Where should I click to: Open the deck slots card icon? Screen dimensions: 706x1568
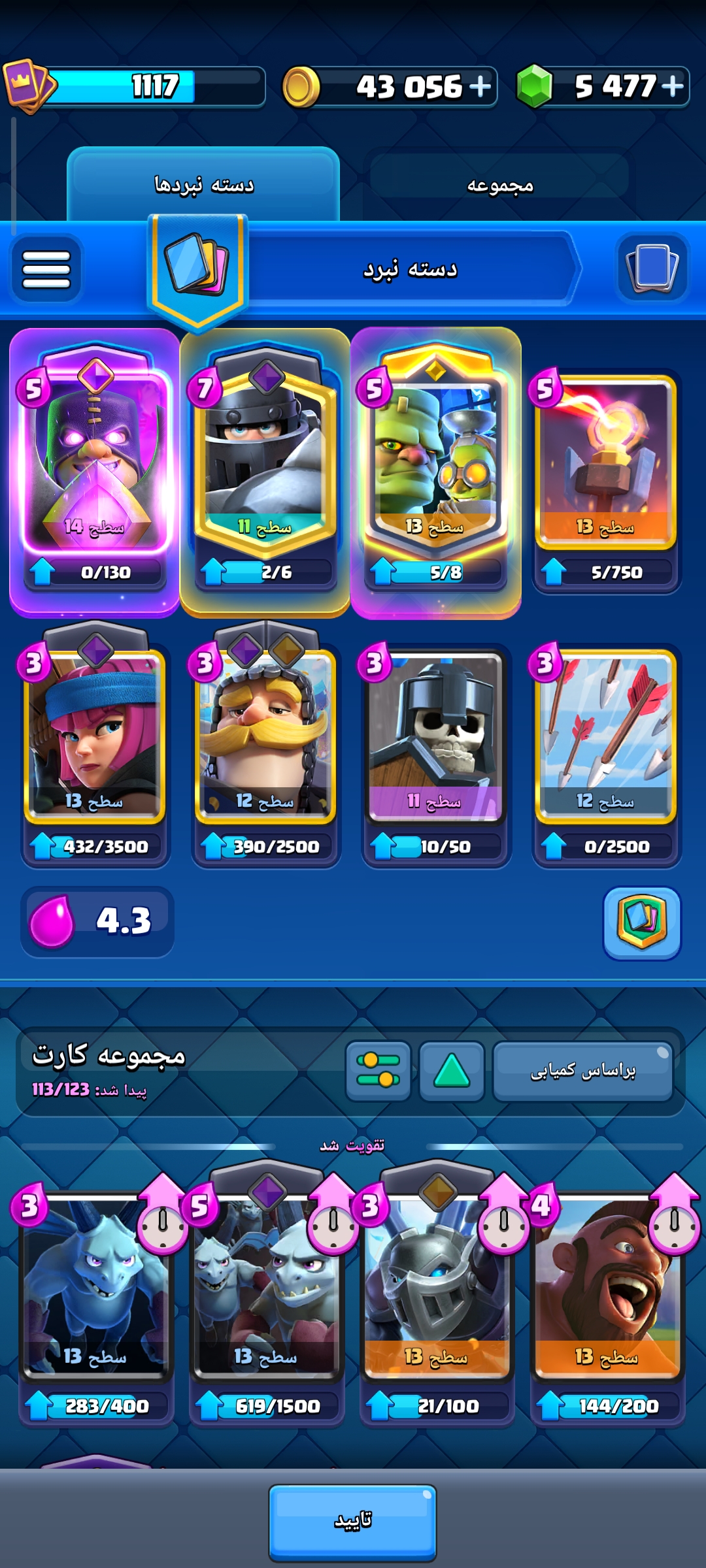(x=652, y=267)
